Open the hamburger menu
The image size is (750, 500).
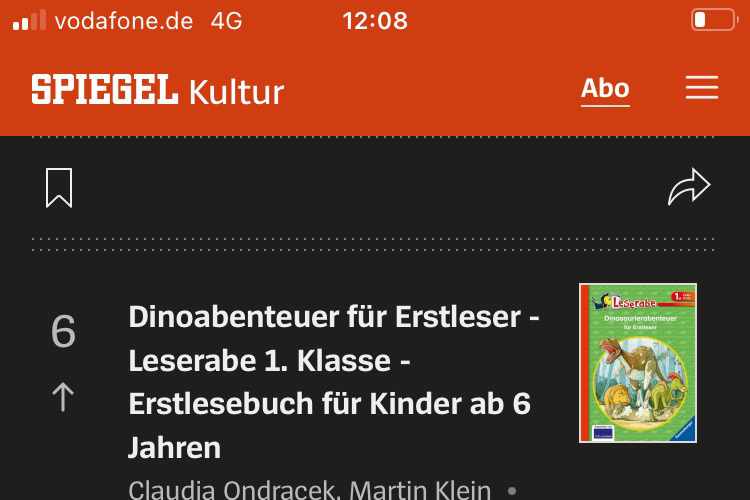701,89
